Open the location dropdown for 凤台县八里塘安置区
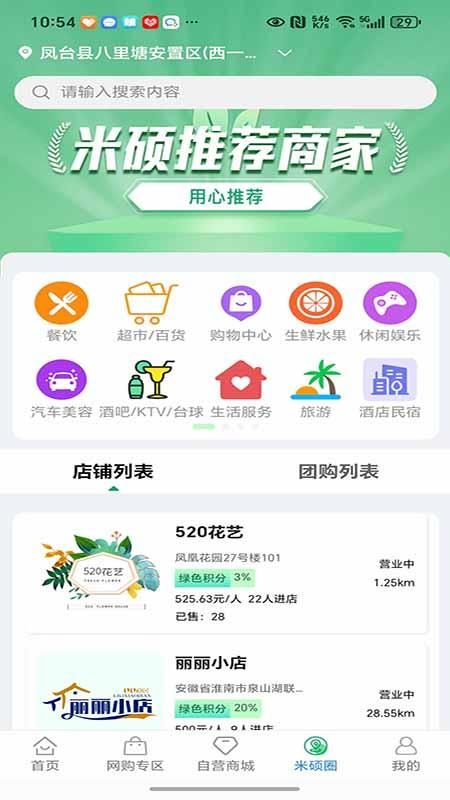Viewport: 450px width, 800px height. click(155, 53)
